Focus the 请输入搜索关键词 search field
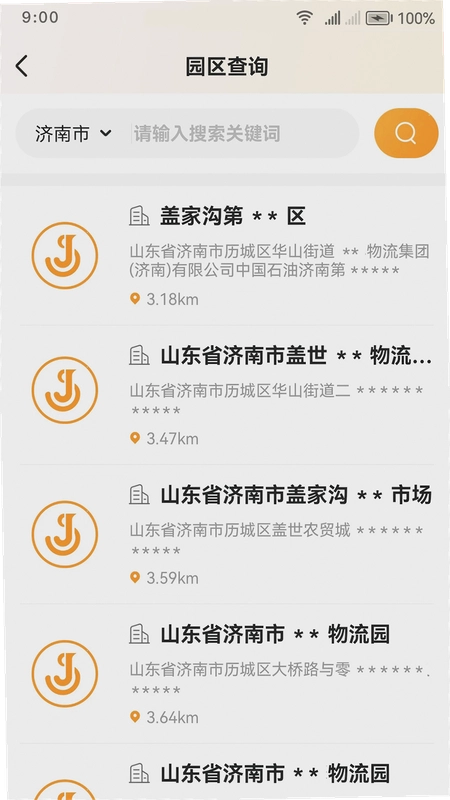This screenshot has height=800, width=450. point(242,134)
